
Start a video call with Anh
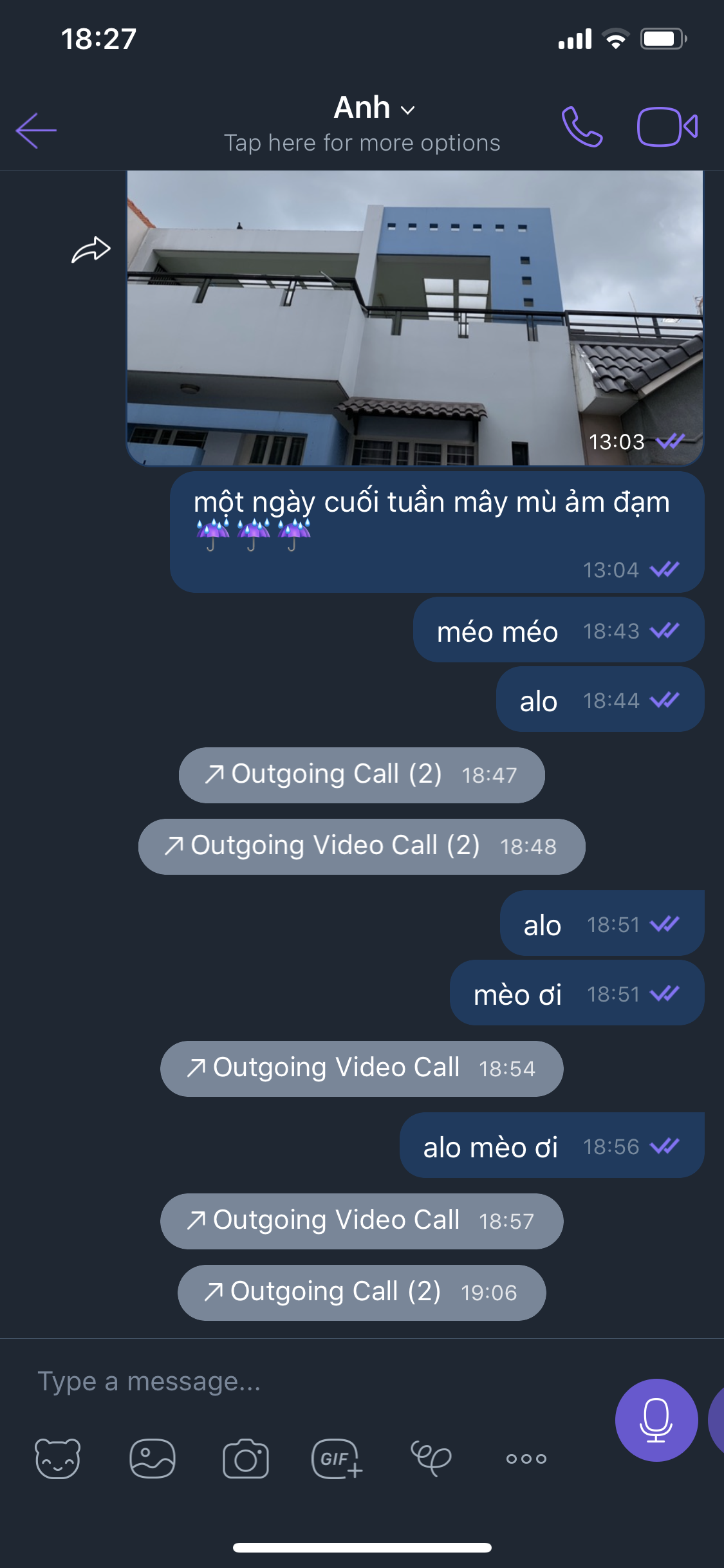(667, 127)
